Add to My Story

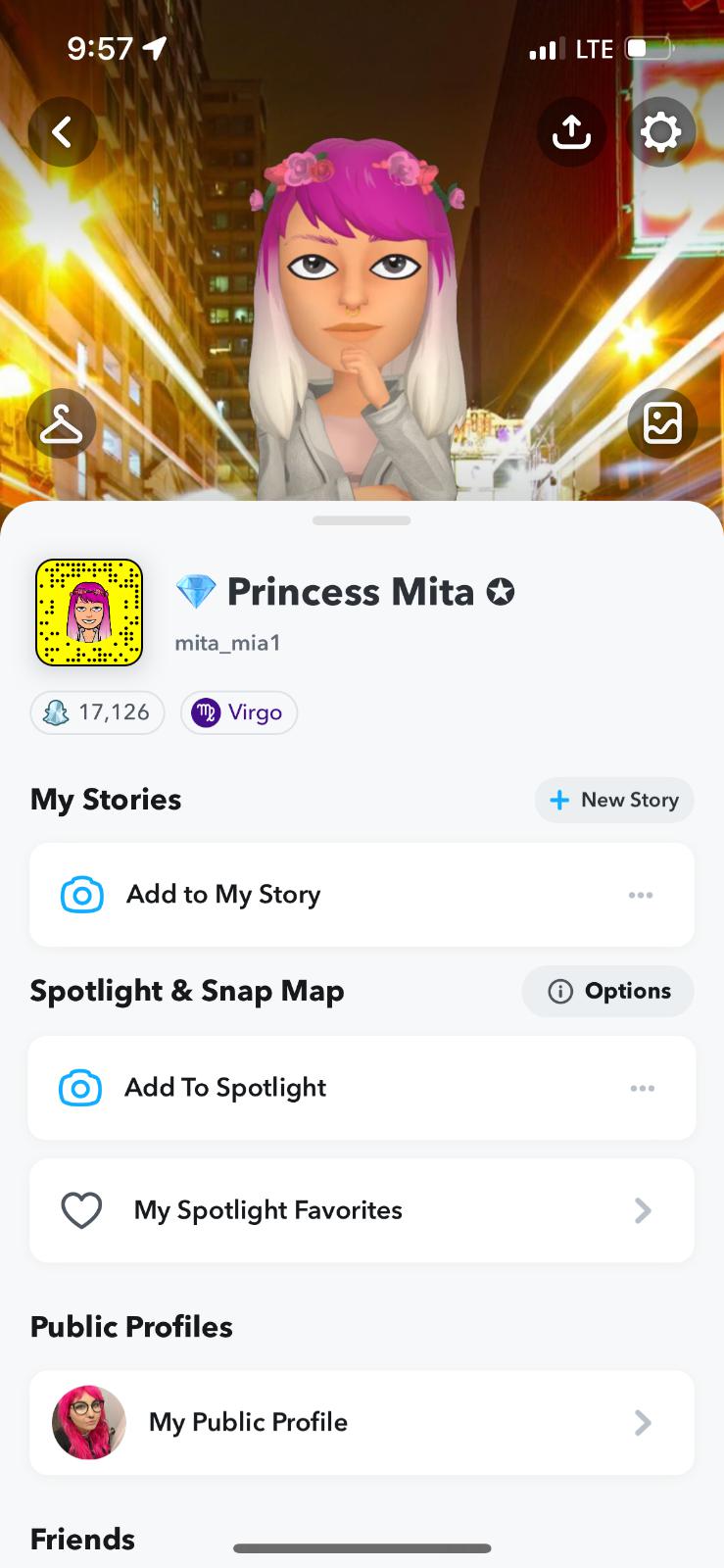223,895
